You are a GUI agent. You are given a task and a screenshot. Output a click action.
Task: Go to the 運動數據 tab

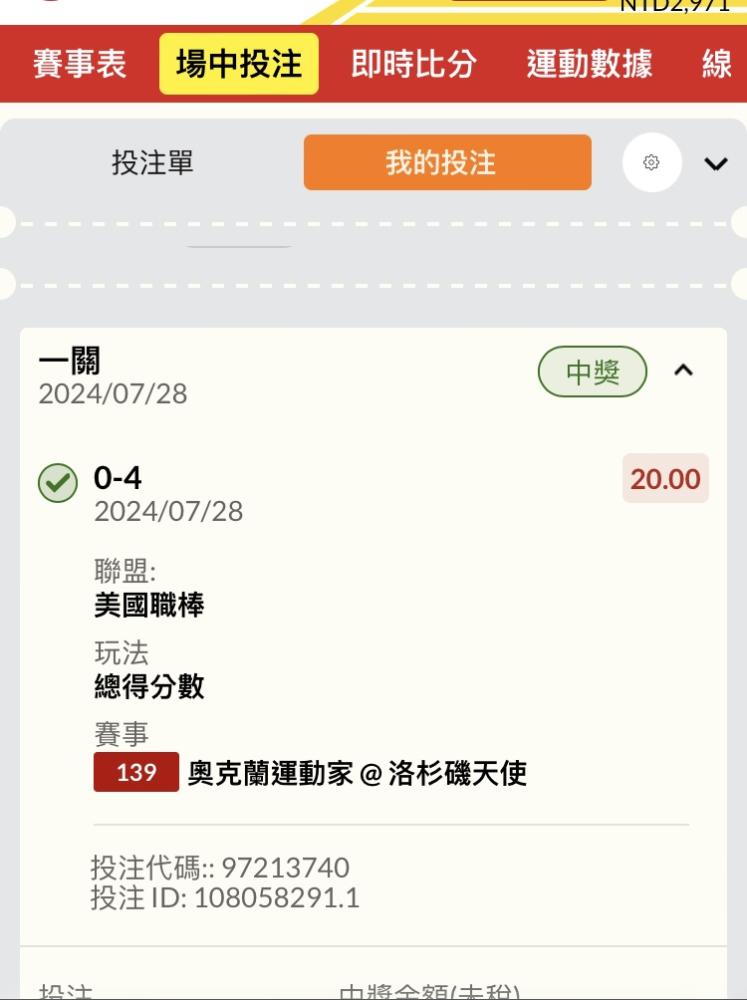589,64
